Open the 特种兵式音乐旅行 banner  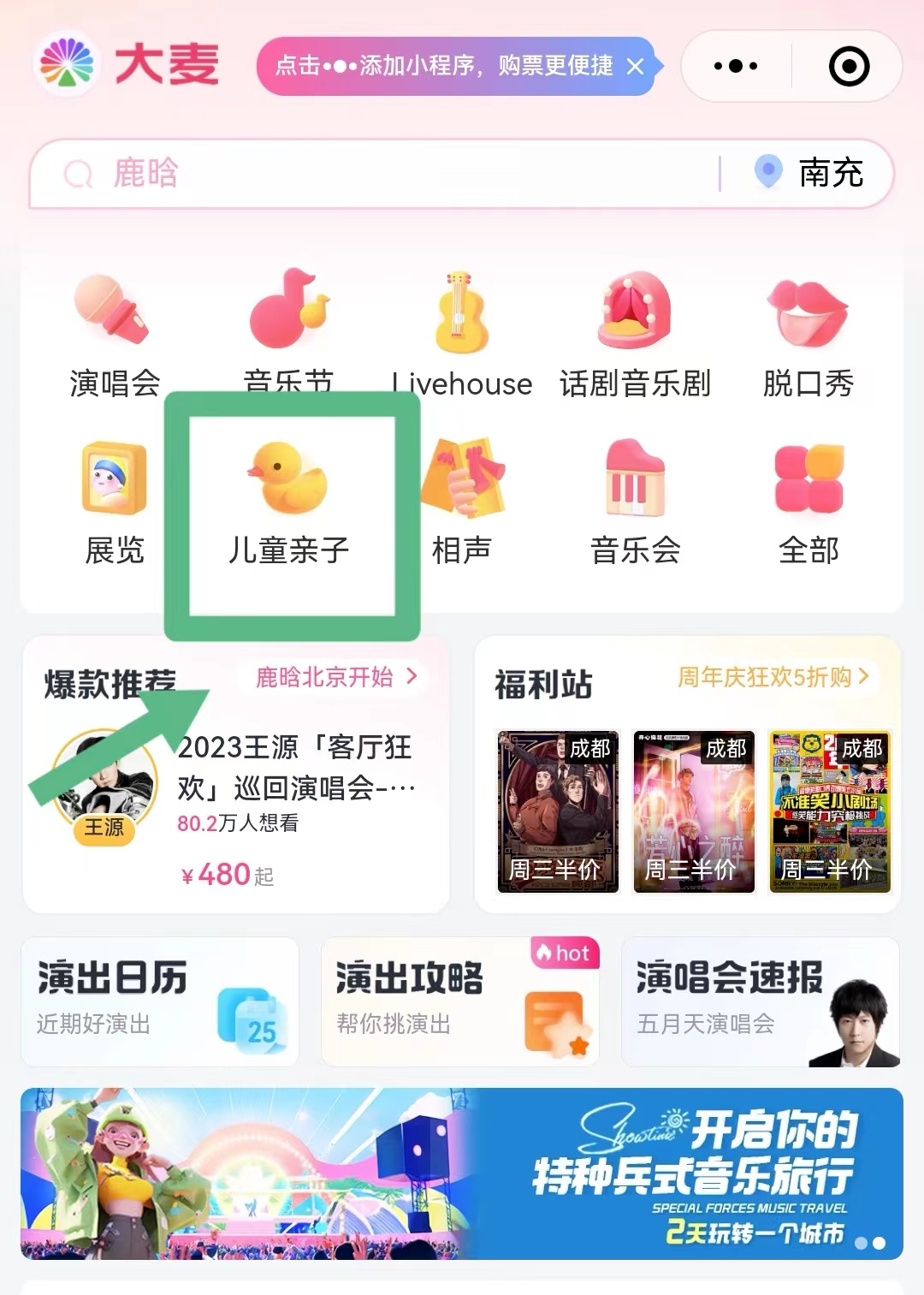pos(462,1173)
